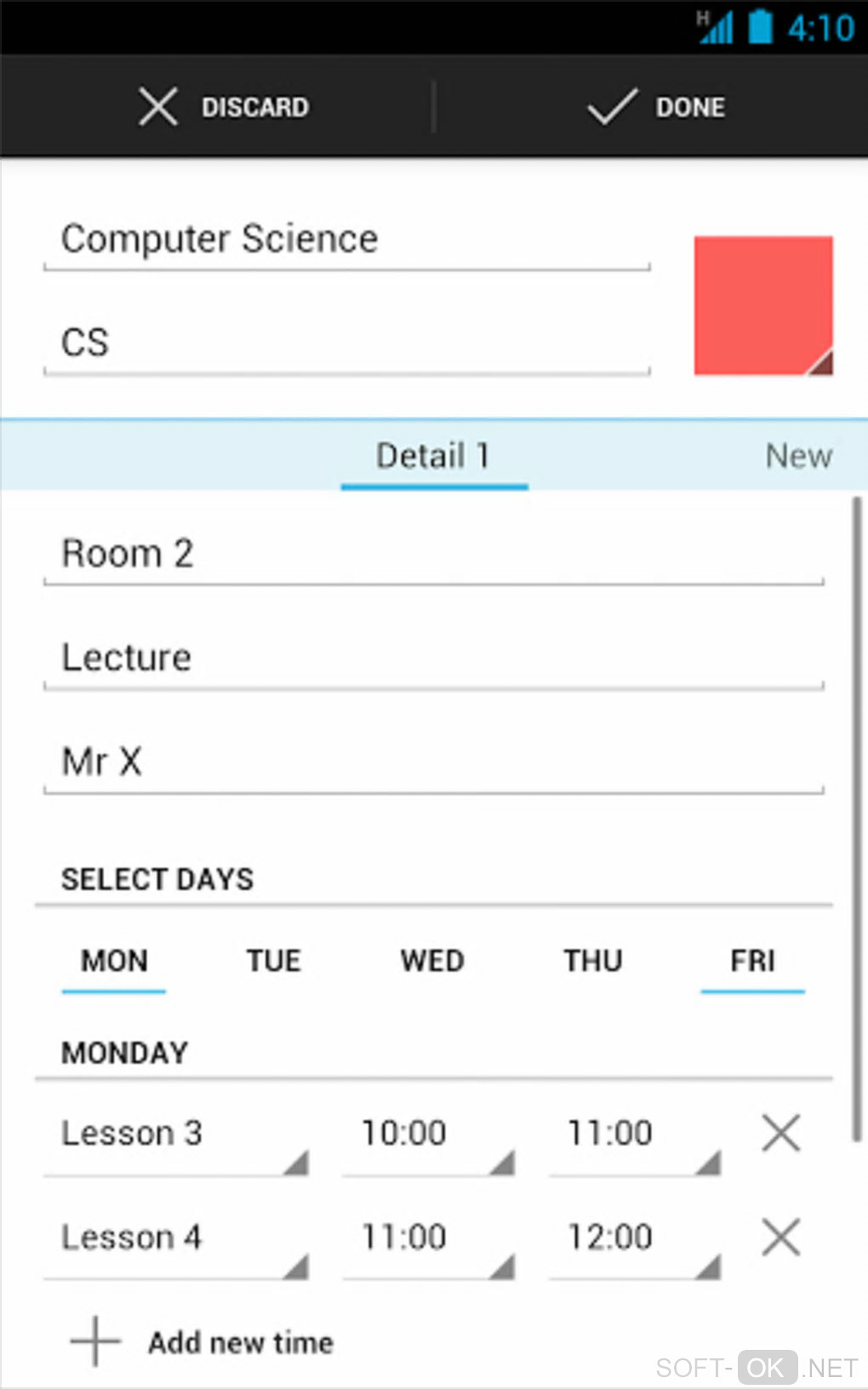Viewport: 868px width, 1389px height.
Task: Switch to the Detail 1 tab
Action: pos(433,456)
